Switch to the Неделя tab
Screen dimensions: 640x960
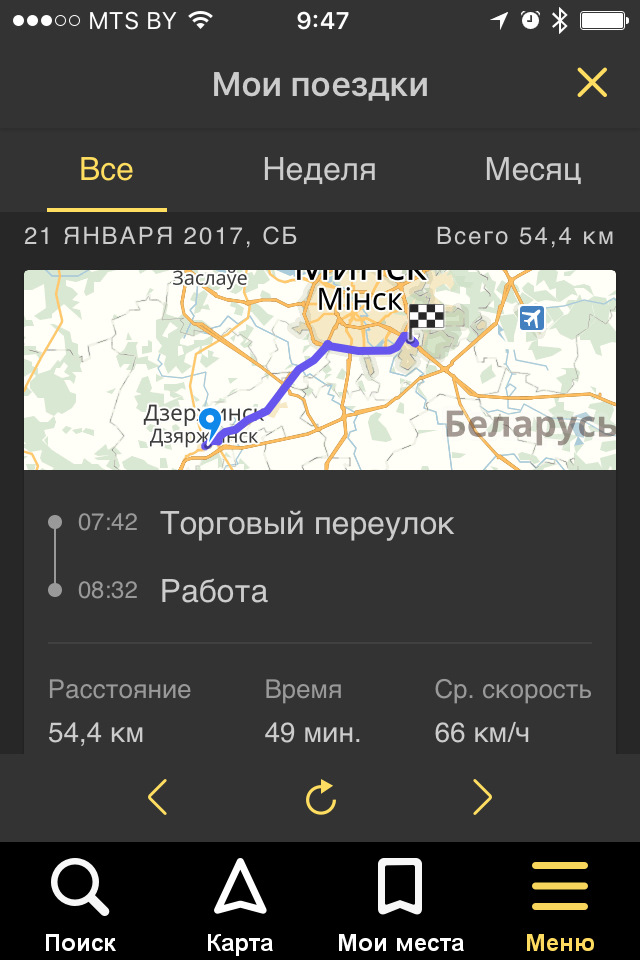coord(319,169)
